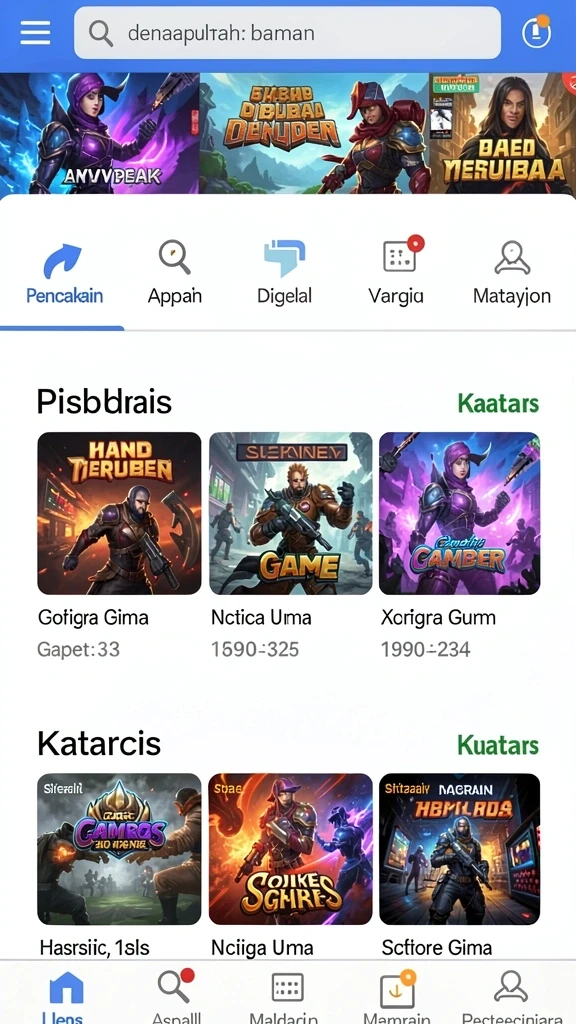Open the notification icon in the header
The height and width of the screenshot is (1024, 576).
[x=536, y=32]
